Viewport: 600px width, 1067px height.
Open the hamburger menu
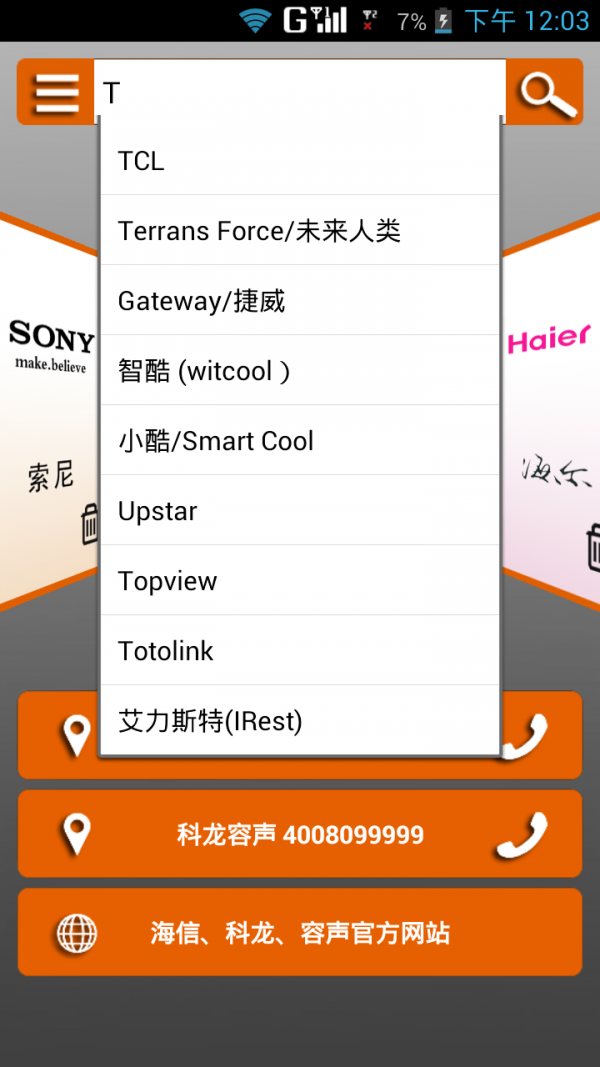56,92
